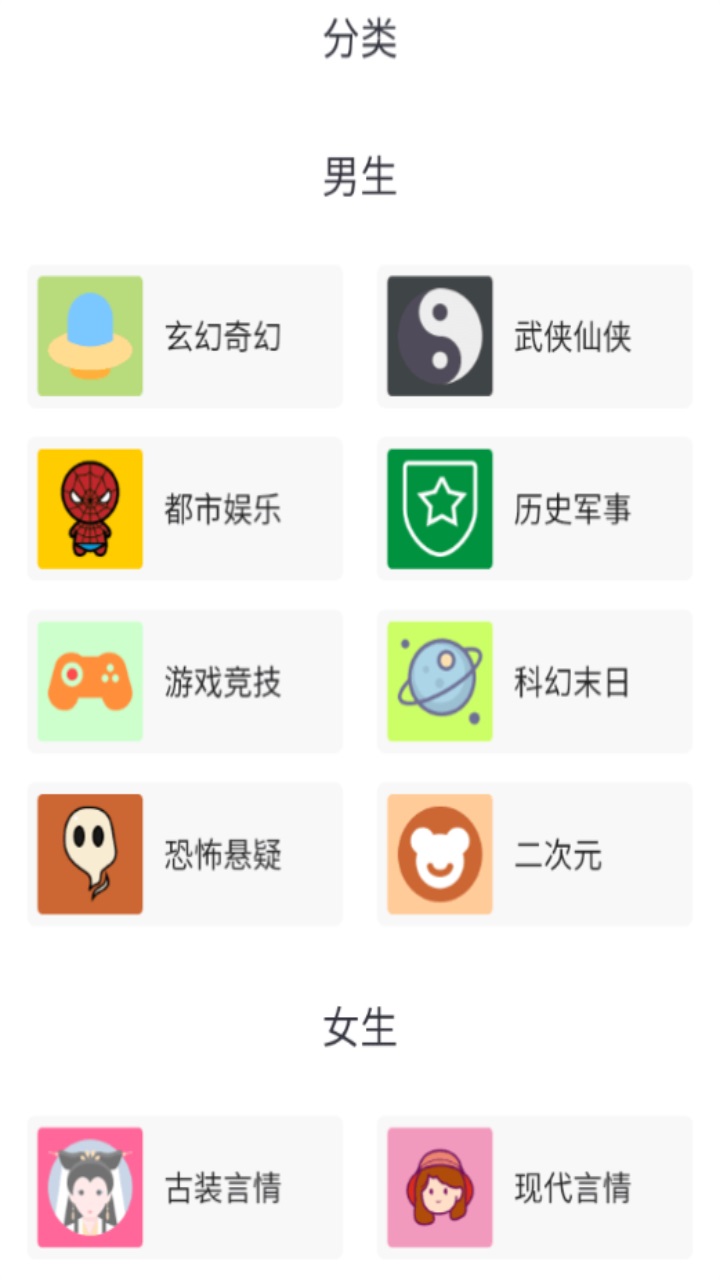Tap the game controller icon for 游戏竞技
Screen dimensions: 720x1280
pyautogui.click(x=90, y=682)
